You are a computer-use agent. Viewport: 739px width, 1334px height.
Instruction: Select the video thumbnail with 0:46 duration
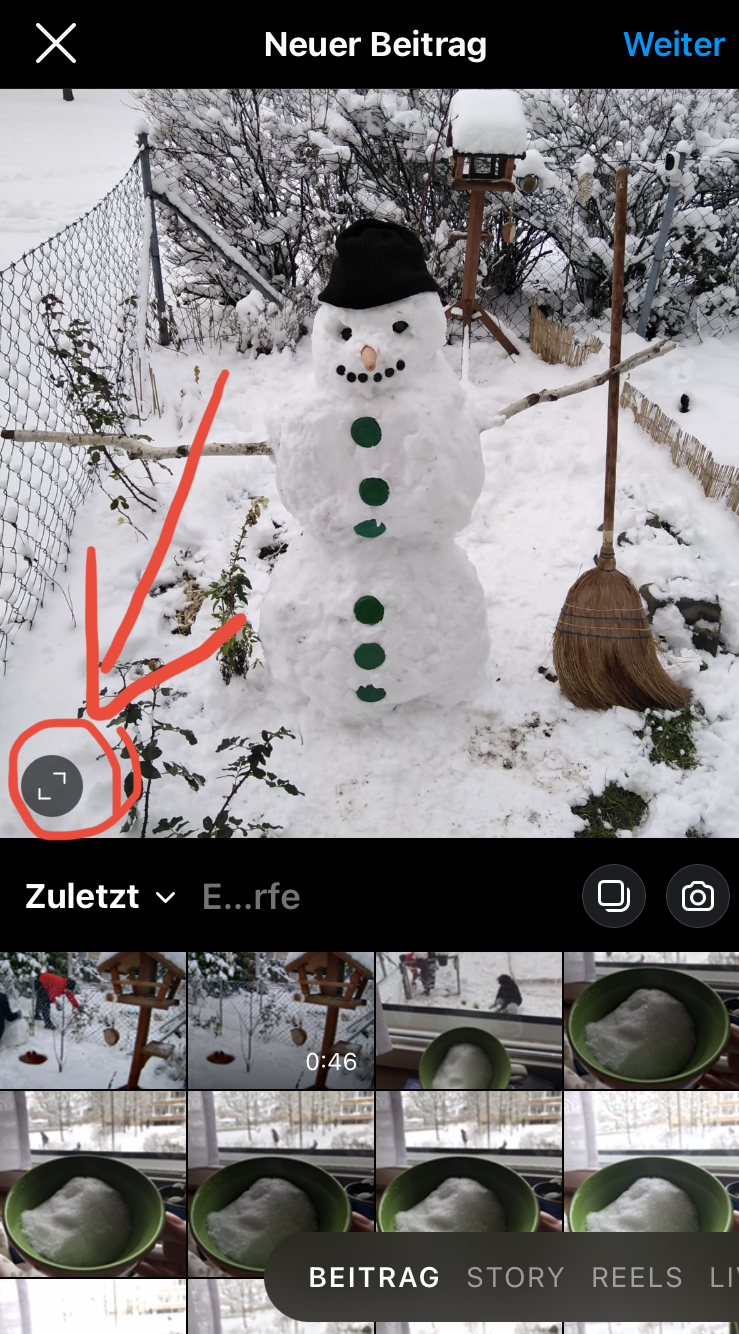coord(281,1020)
